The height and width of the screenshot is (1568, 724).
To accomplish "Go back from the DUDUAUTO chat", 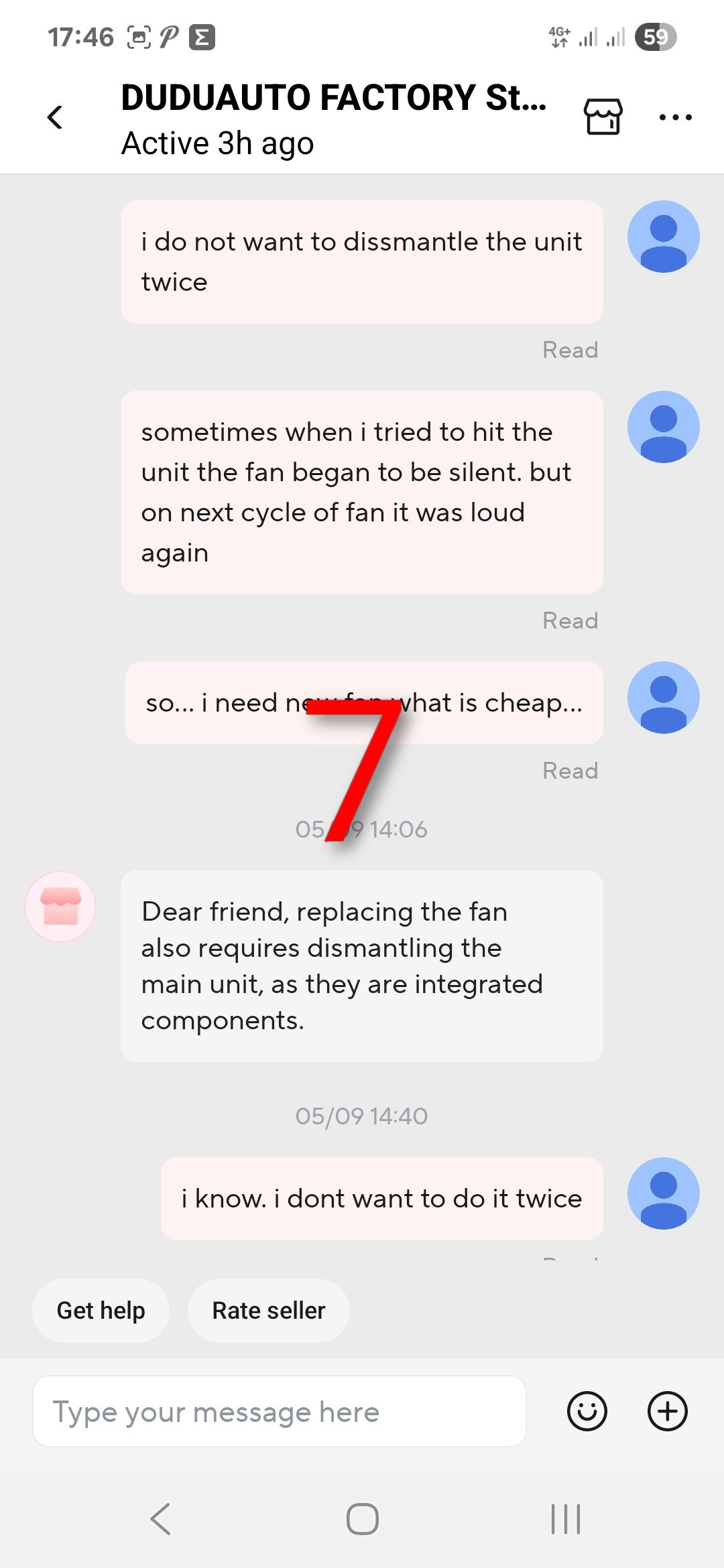I will (55, 117).
